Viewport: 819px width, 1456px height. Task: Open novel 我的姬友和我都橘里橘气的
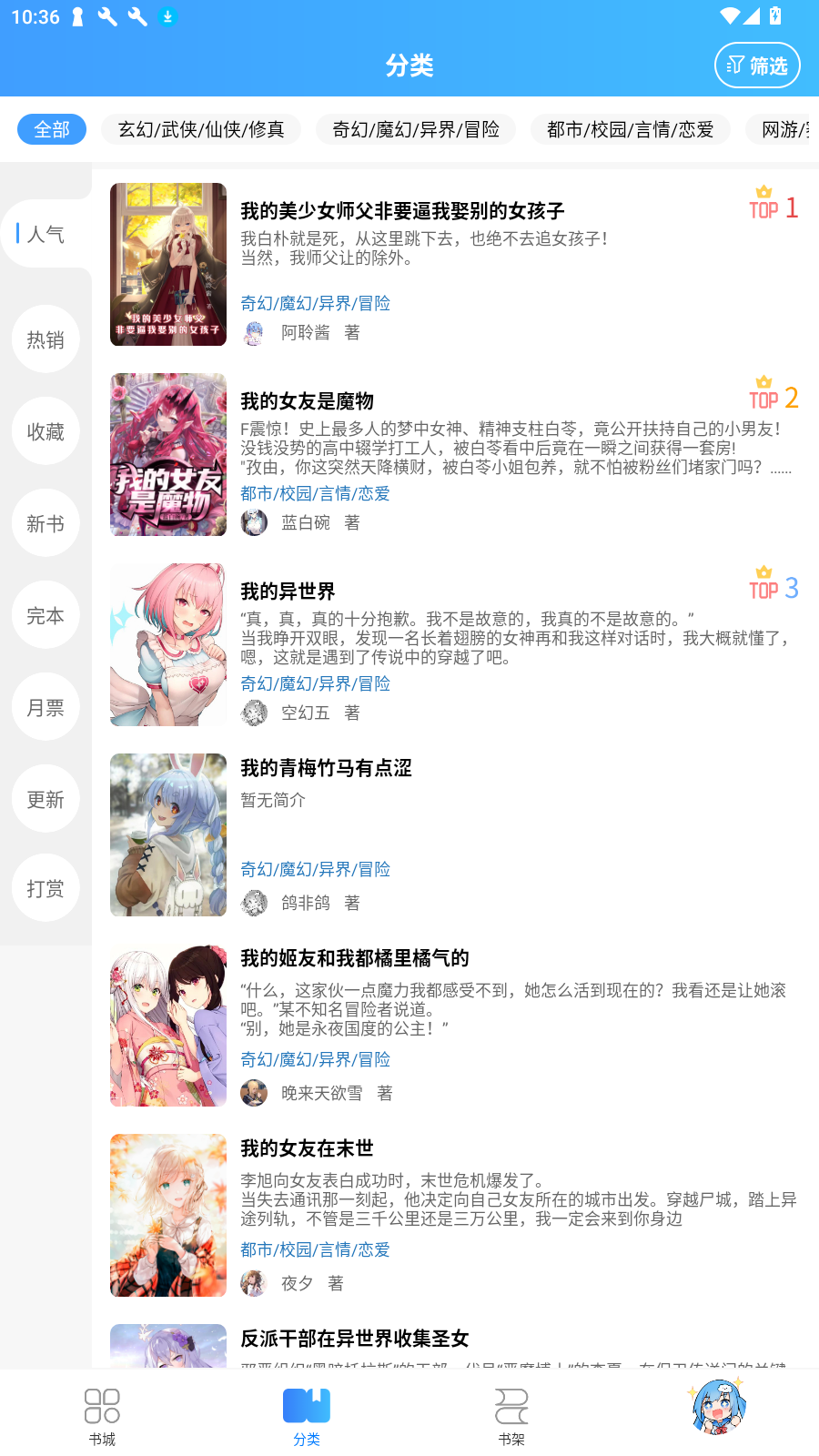(355, 958)
